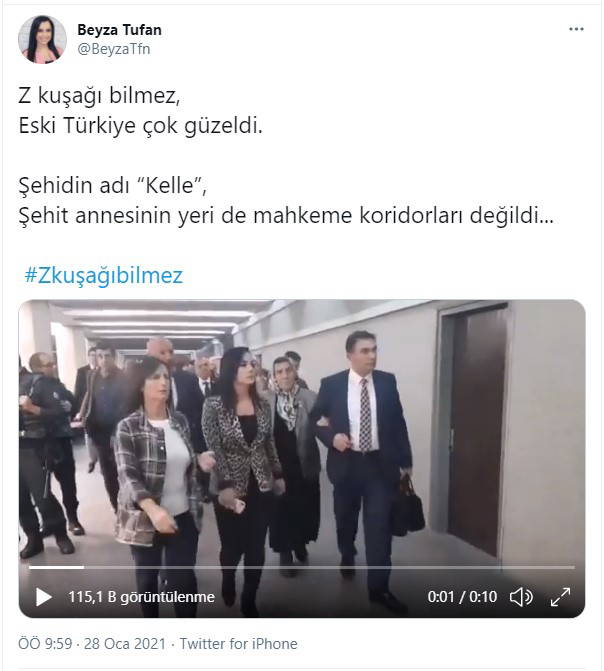
Task: Play the video
Action: [44, 597]
